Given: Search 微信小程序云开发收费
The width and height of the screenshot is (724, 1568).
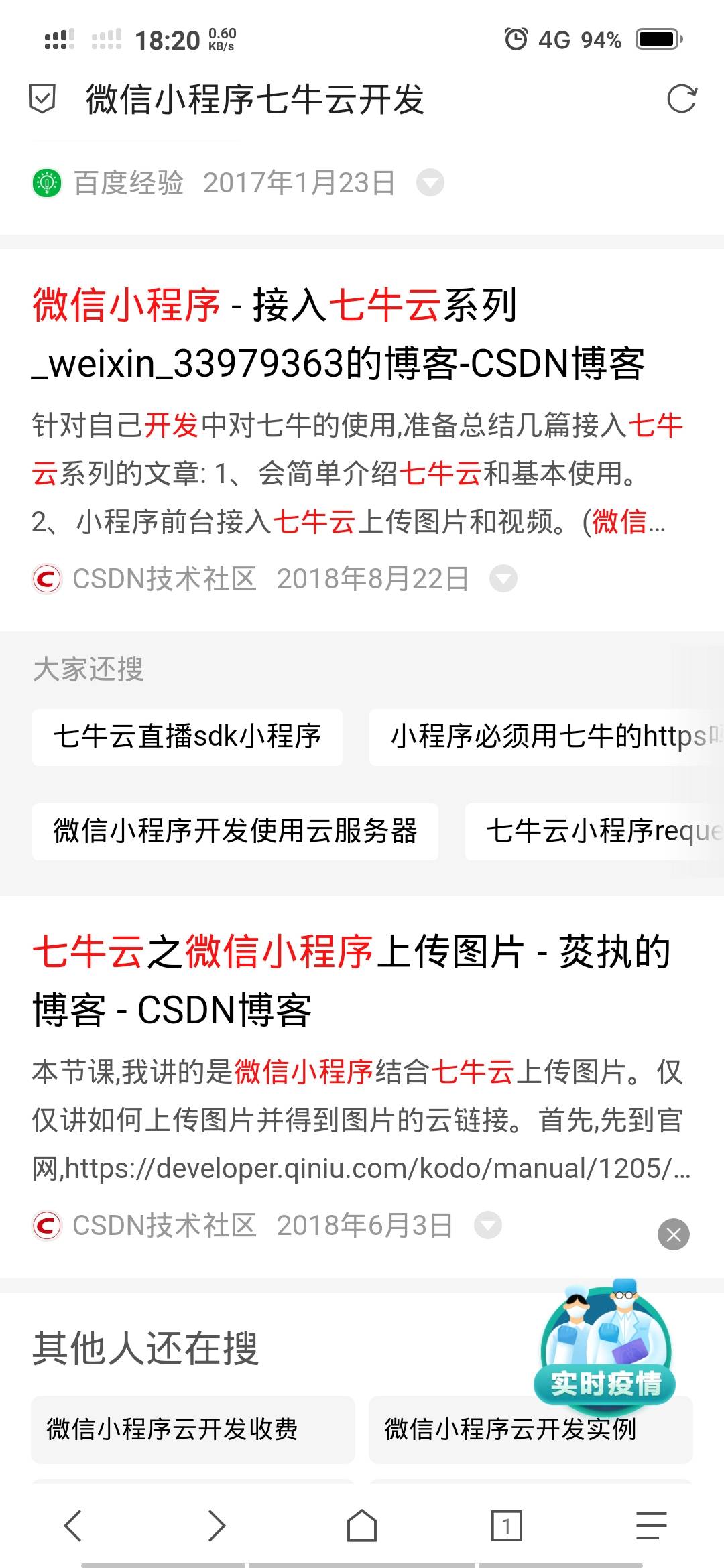Looking at the screenshot, I should tap(192, 1429).
